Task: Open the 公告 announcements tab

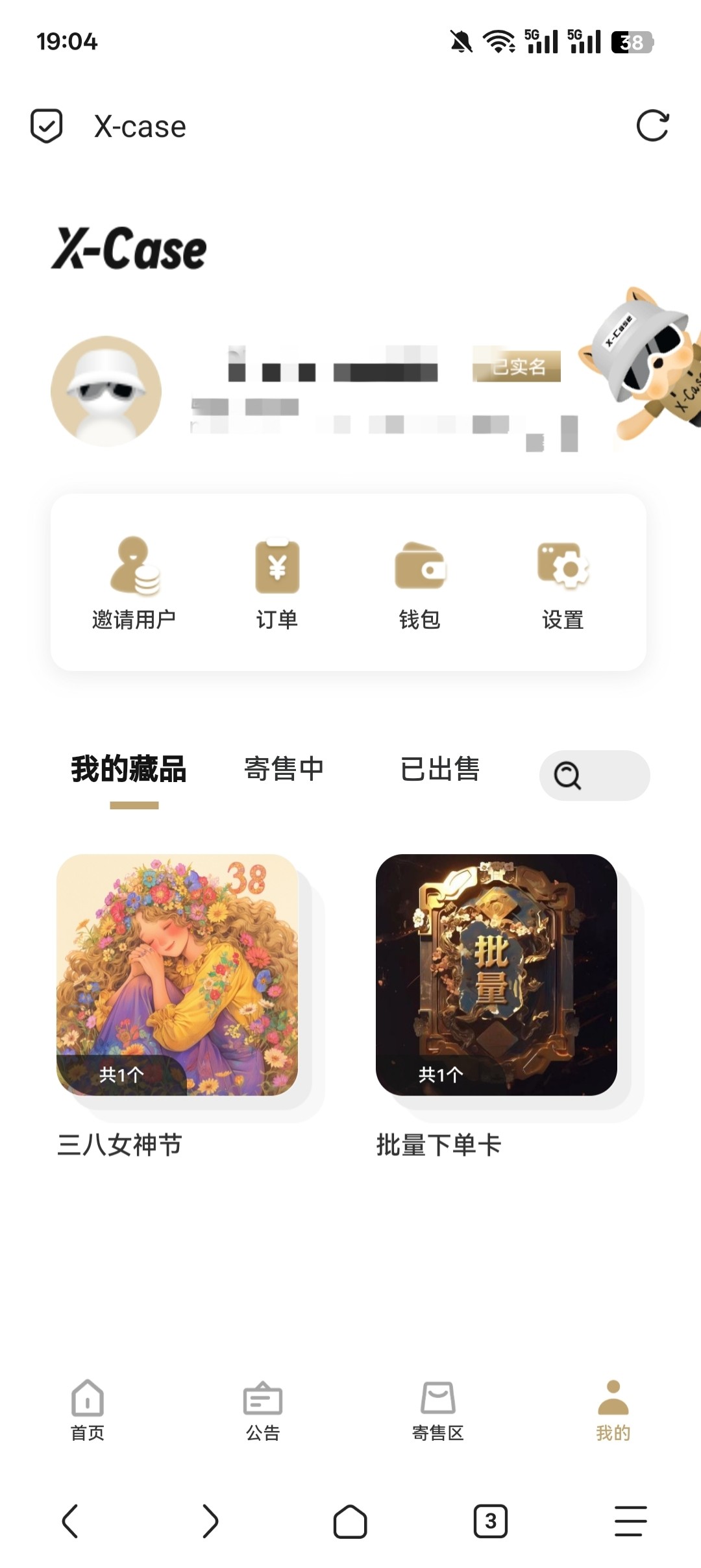Action: point(263,1410)
